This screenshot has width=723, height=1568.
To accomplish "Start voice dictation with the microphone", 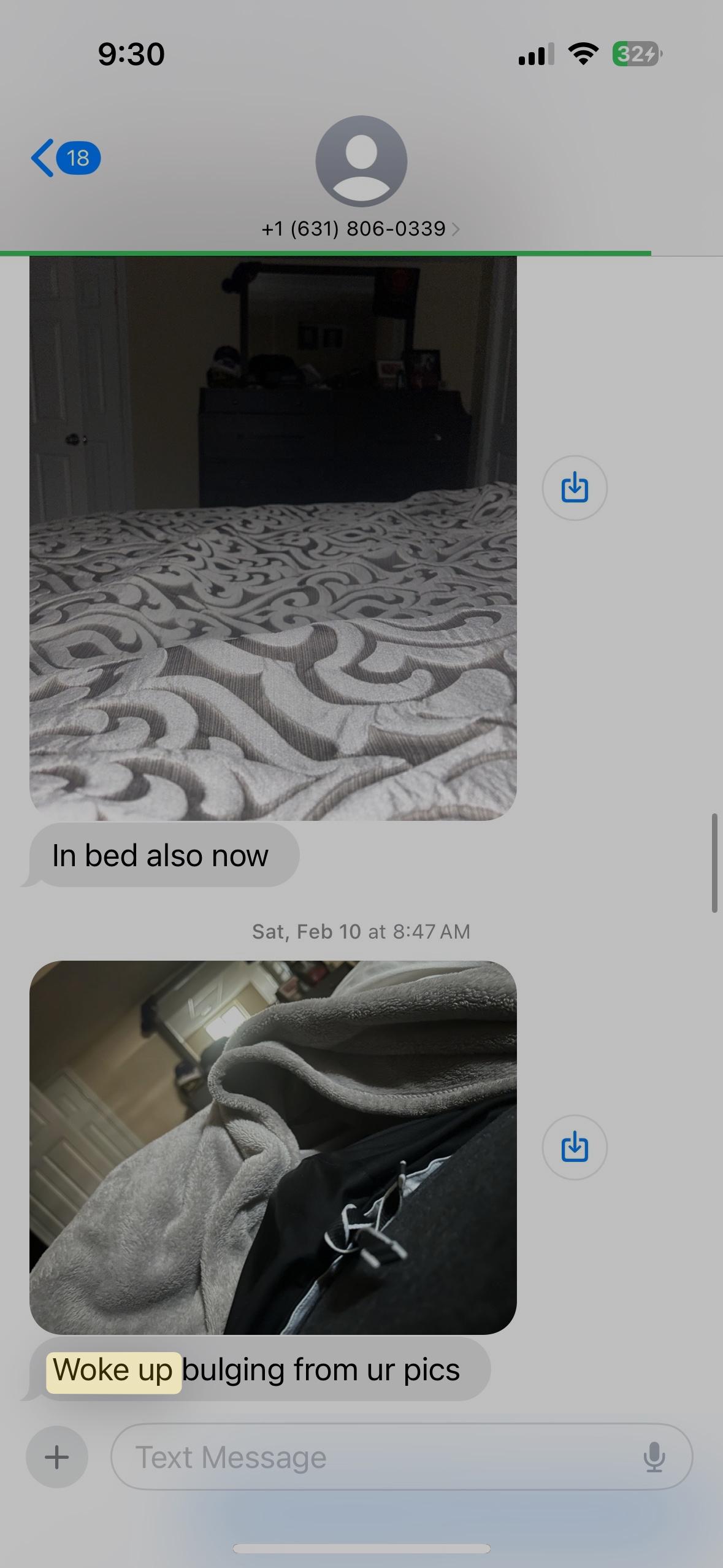I will [654, 1457].
